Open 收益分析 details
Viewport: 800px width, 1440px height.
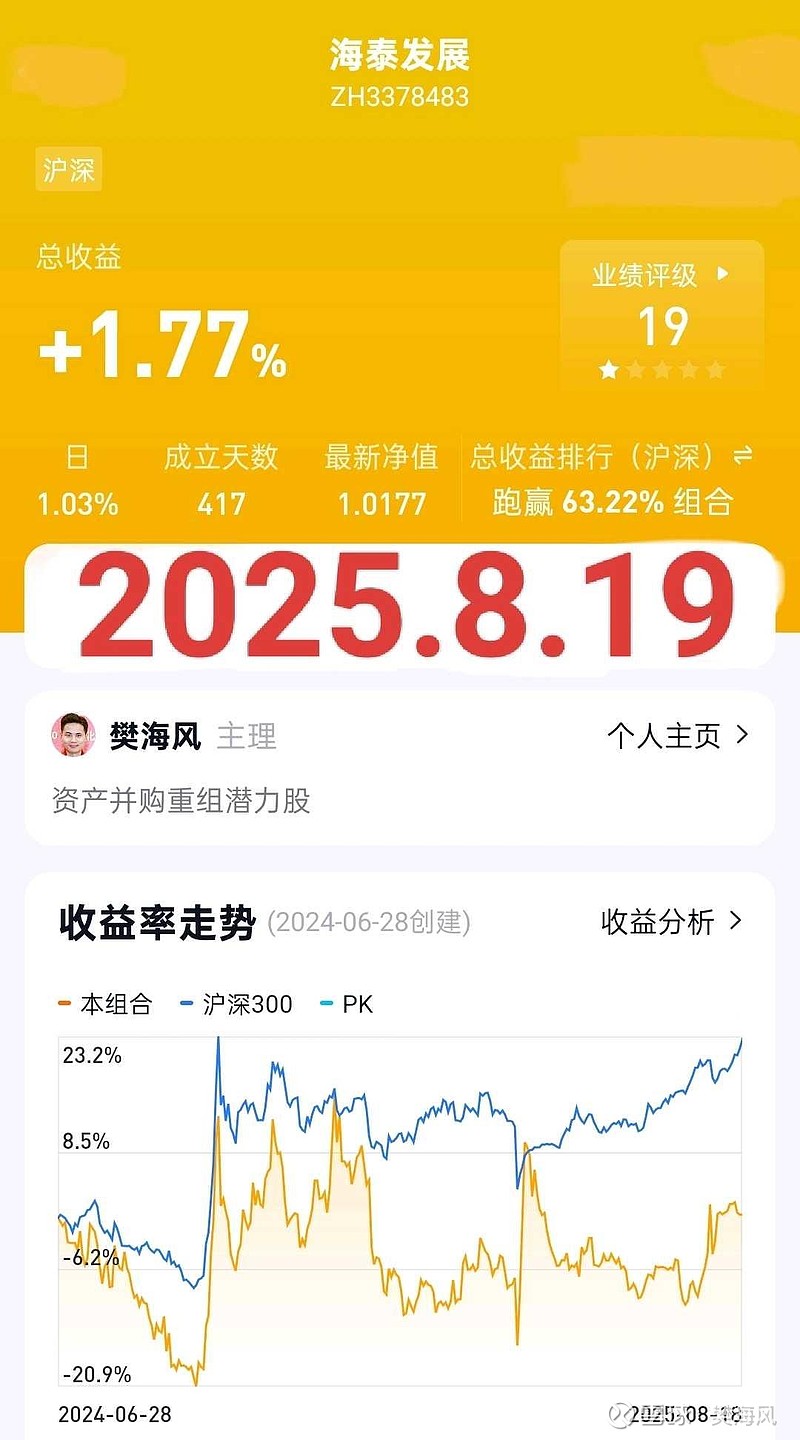point(672,921)
